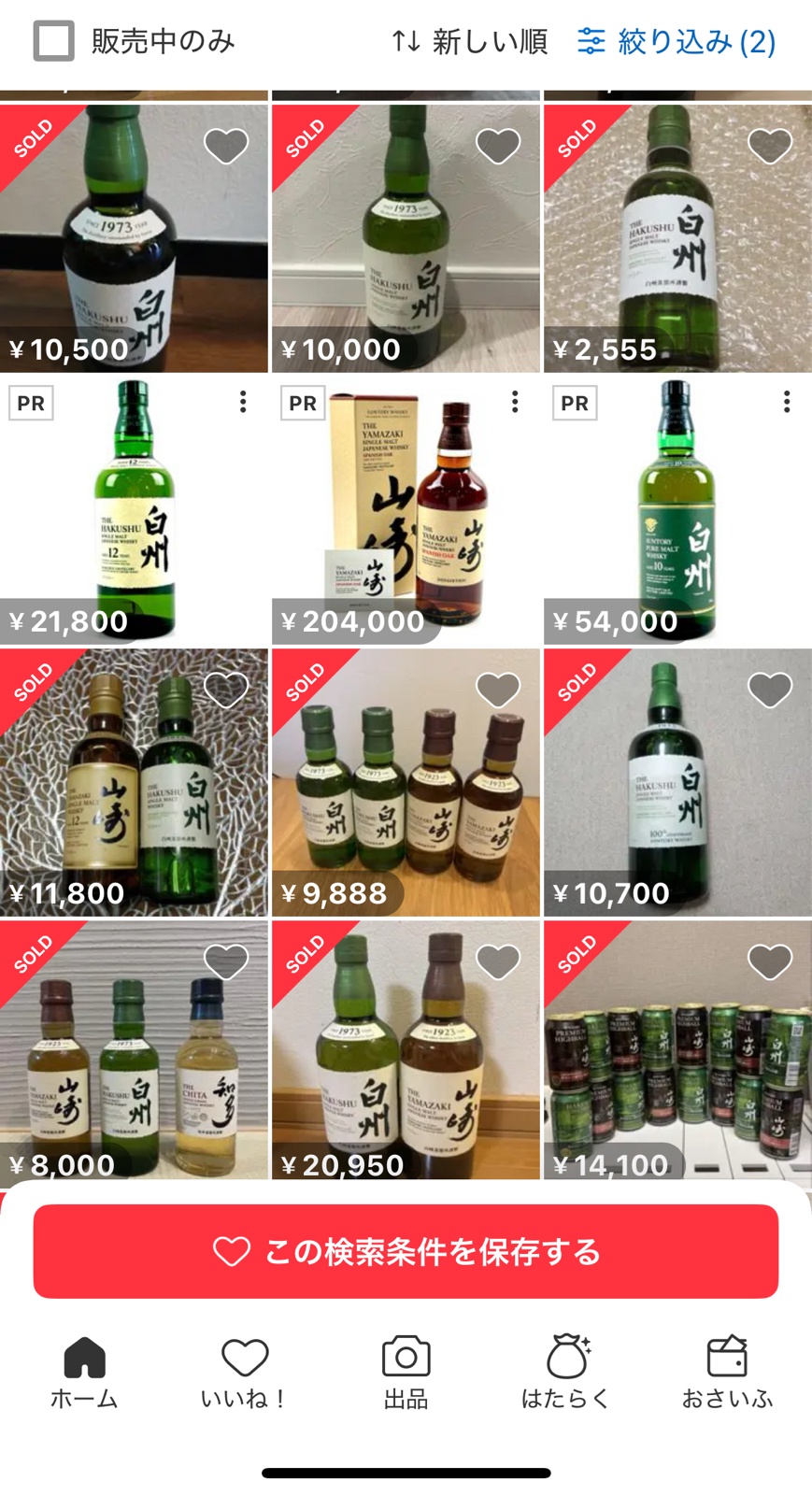Like the ¥20,950 two-bottle listing
The image size is (812, 1495).
[x=498, y=962]
